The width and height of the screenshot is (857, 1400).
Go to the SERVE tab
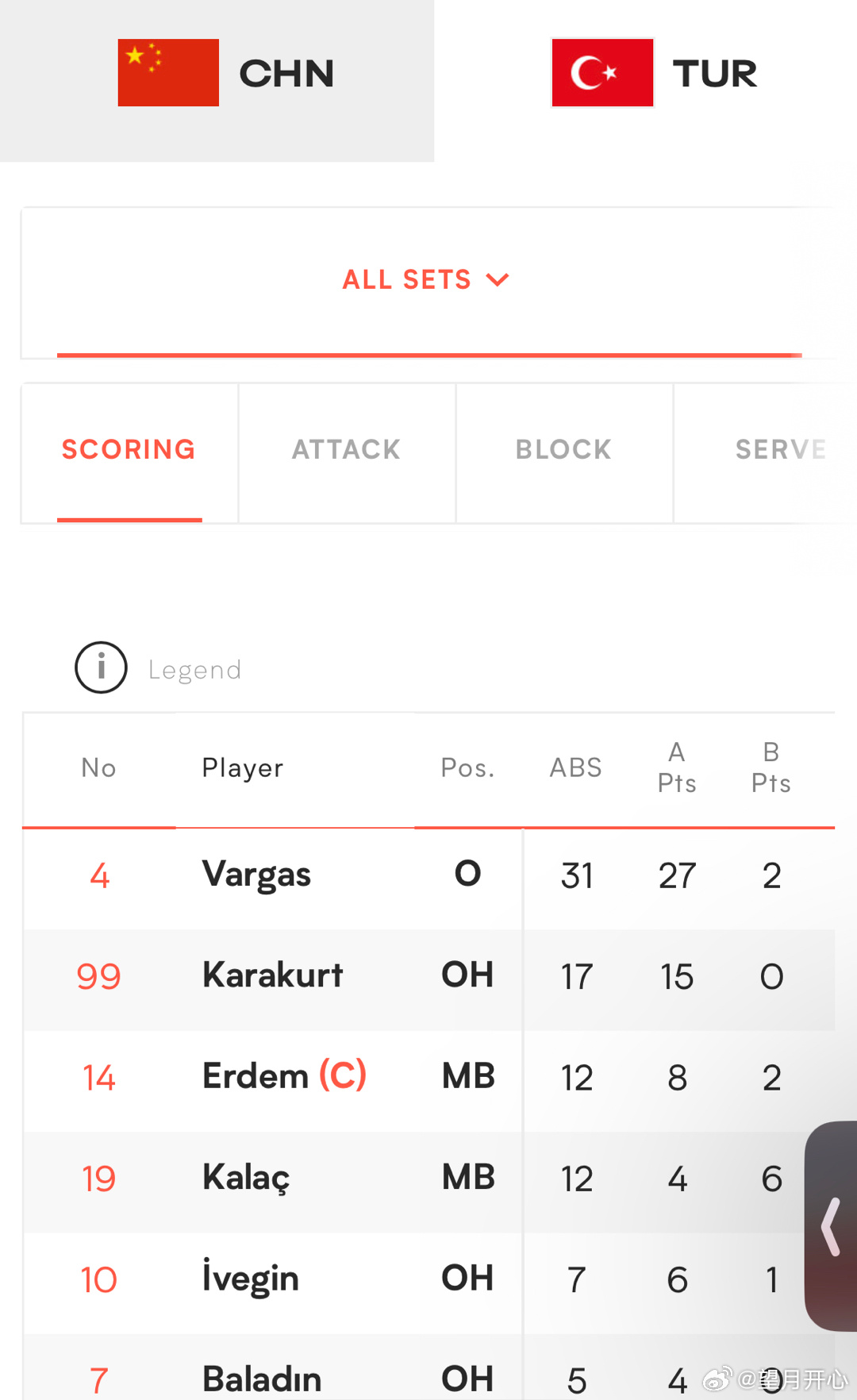766,453
